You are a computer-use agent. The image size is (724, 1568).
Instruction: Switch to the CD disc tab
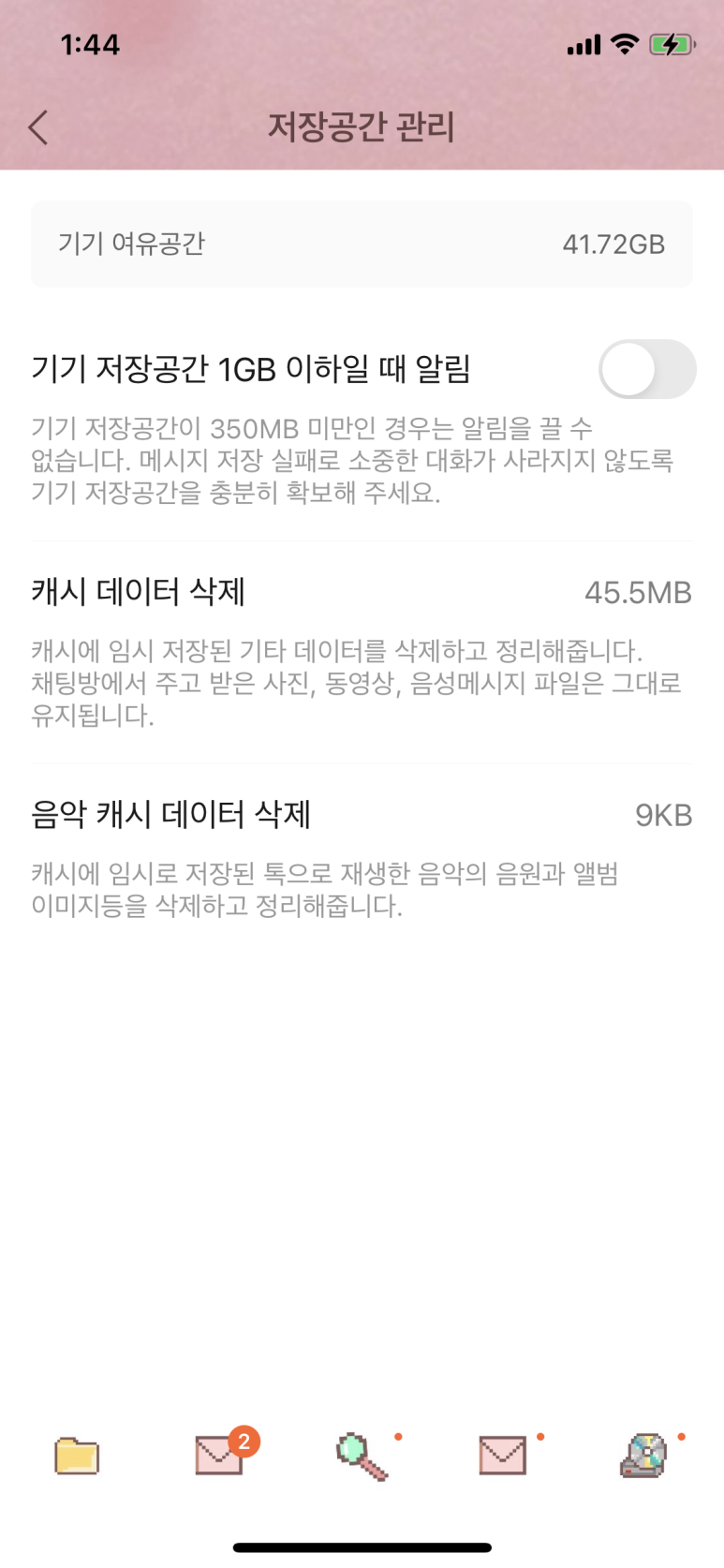(644, 1456)
